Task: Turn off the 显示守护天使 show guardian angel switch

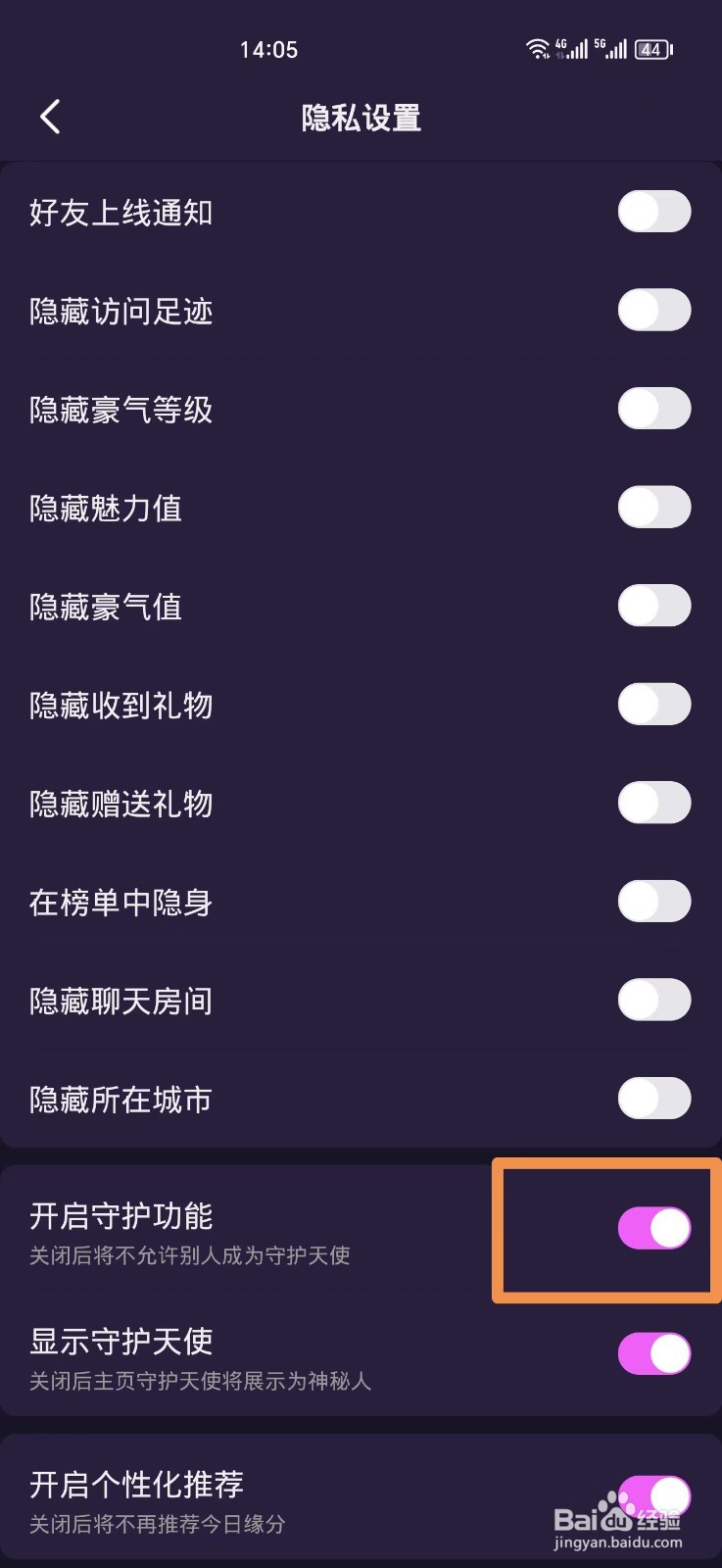Action: coord(653,1351)
